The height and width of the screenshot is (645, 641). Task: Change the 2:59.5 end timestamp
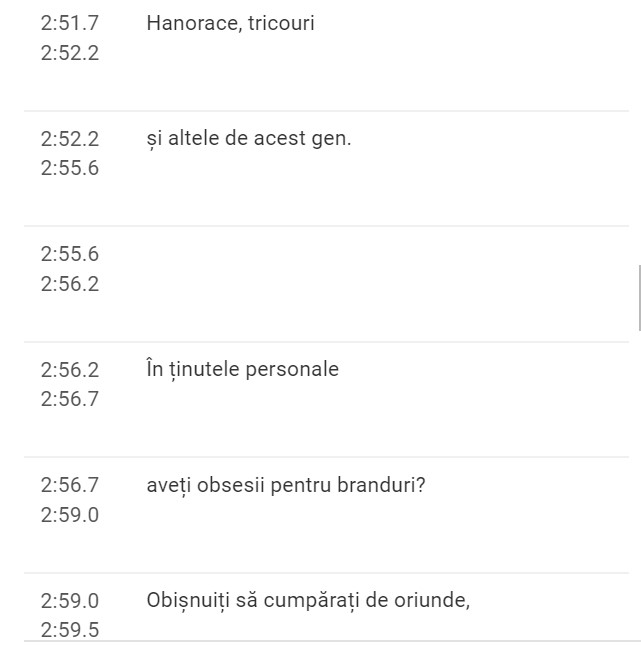pyautogui.click(x=70, y=630)
